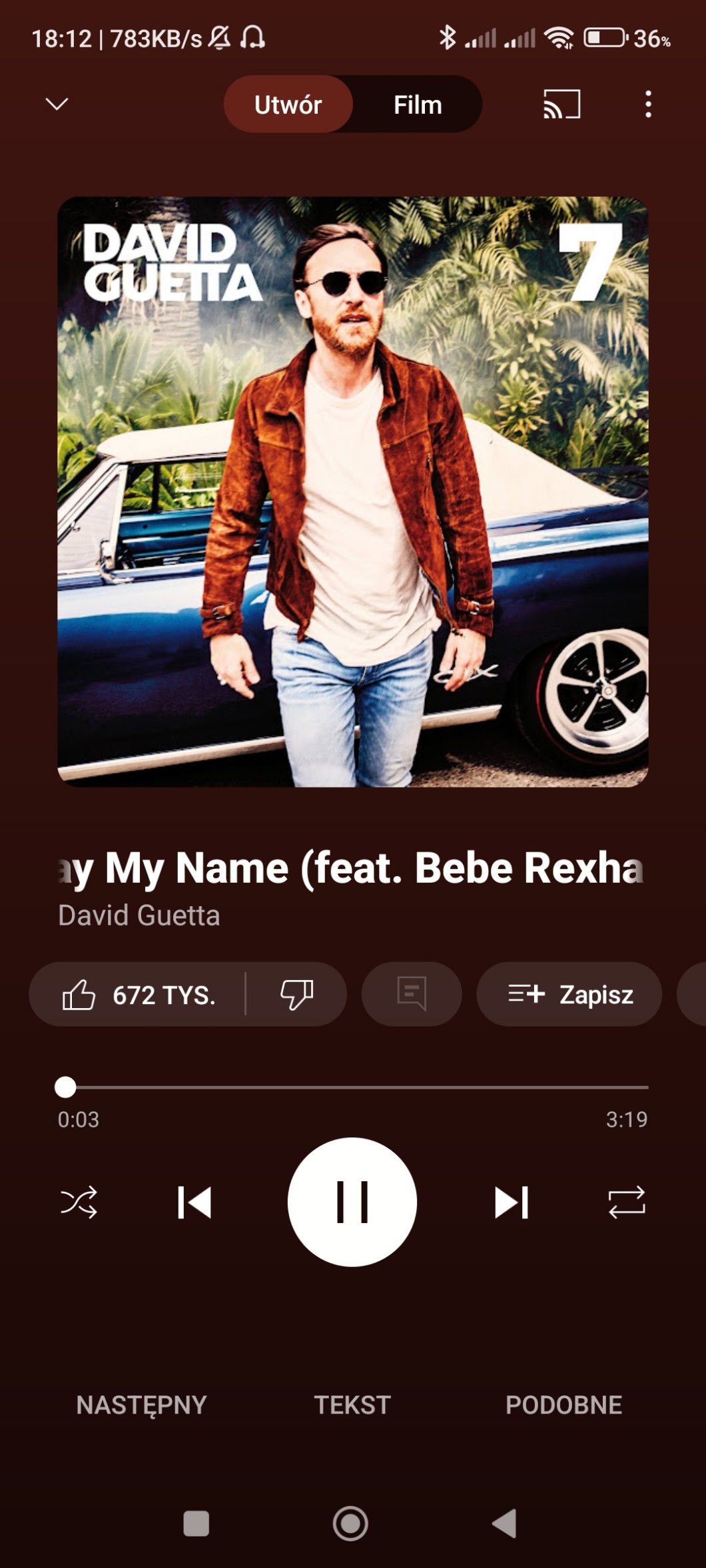This screenshot has width=706, height=1568.
Task: Toggle repeat mode
Action: pyautogui.click(x=627, y=1202)
